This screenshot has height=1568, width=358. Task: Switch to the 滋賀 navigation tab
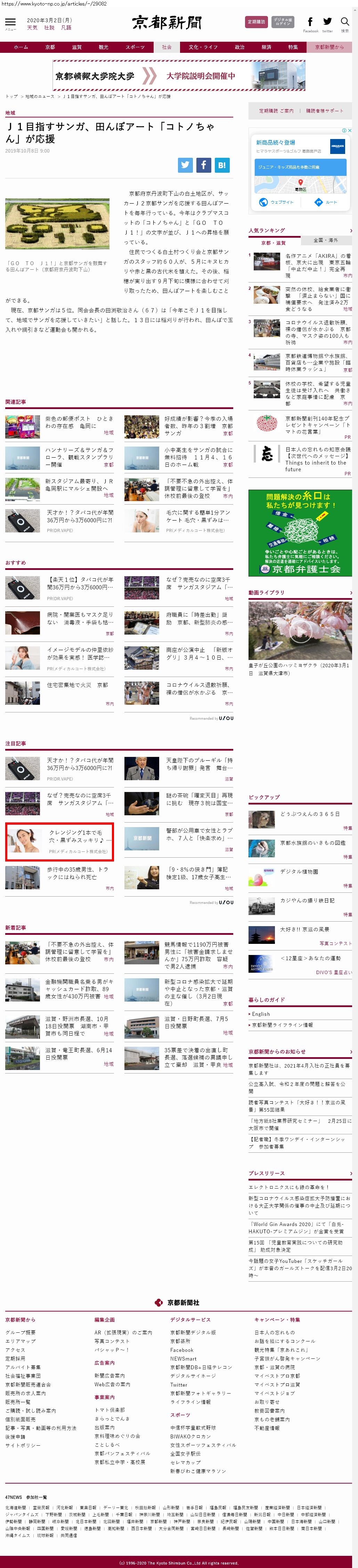click(x=77, y=47)
